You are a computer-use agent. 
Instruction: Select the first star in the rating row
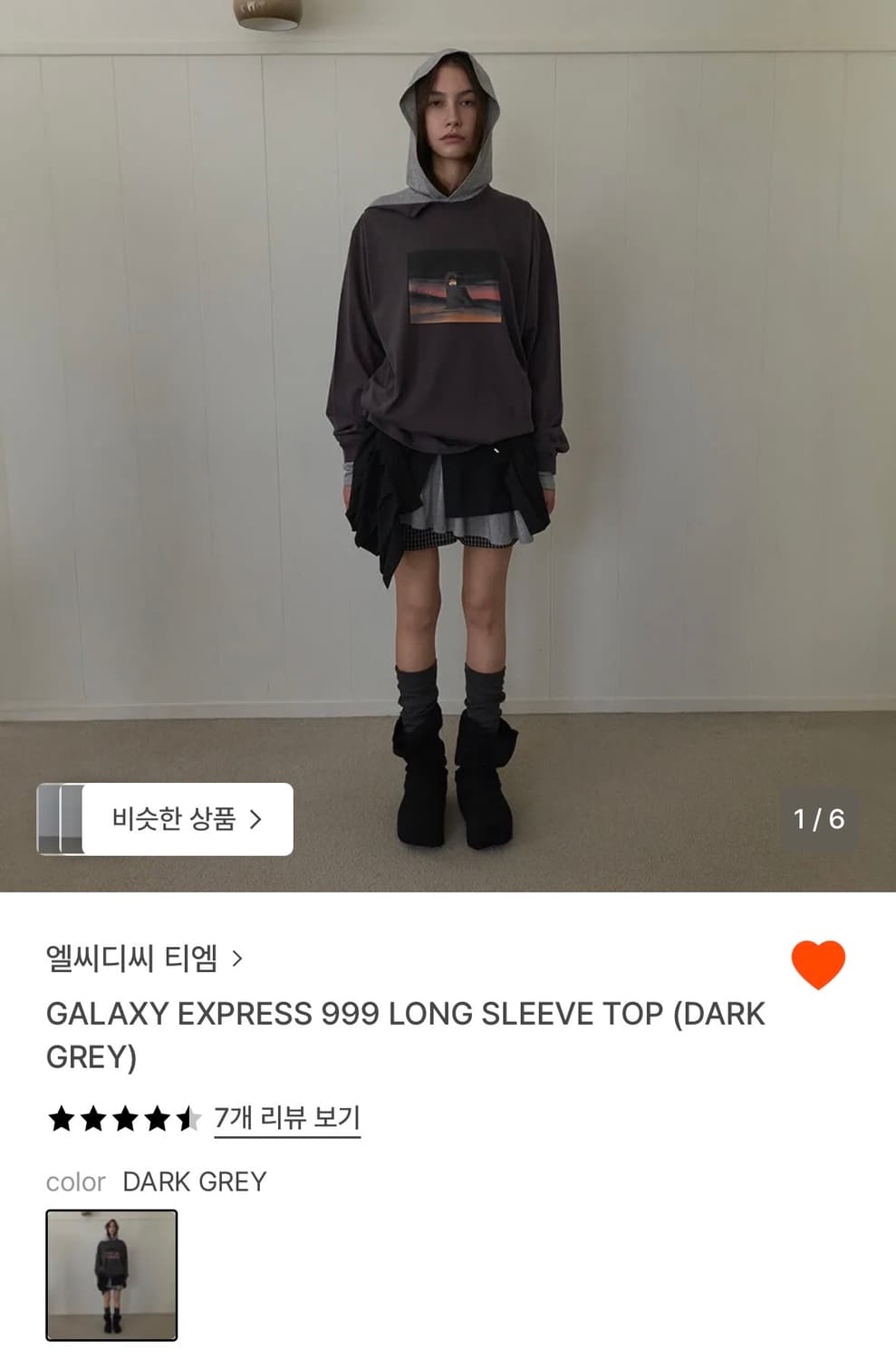62,1119
